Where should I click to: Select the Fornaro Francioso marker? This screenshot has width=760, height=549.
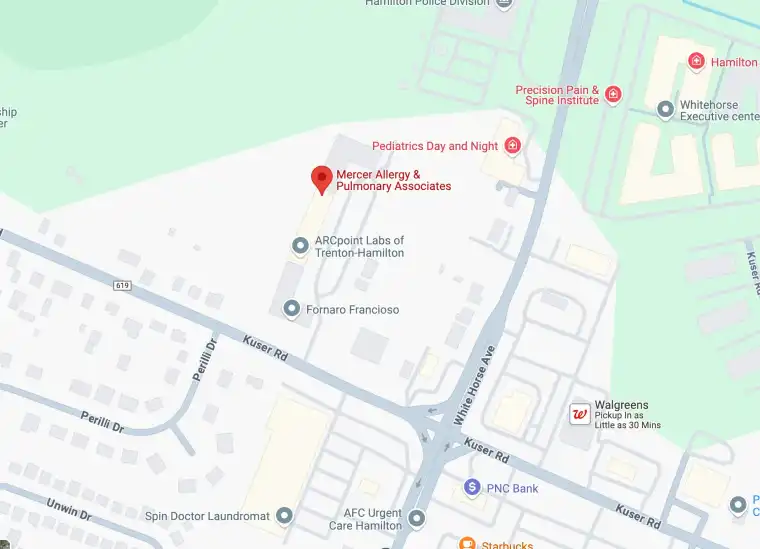(x=292, y=309)
